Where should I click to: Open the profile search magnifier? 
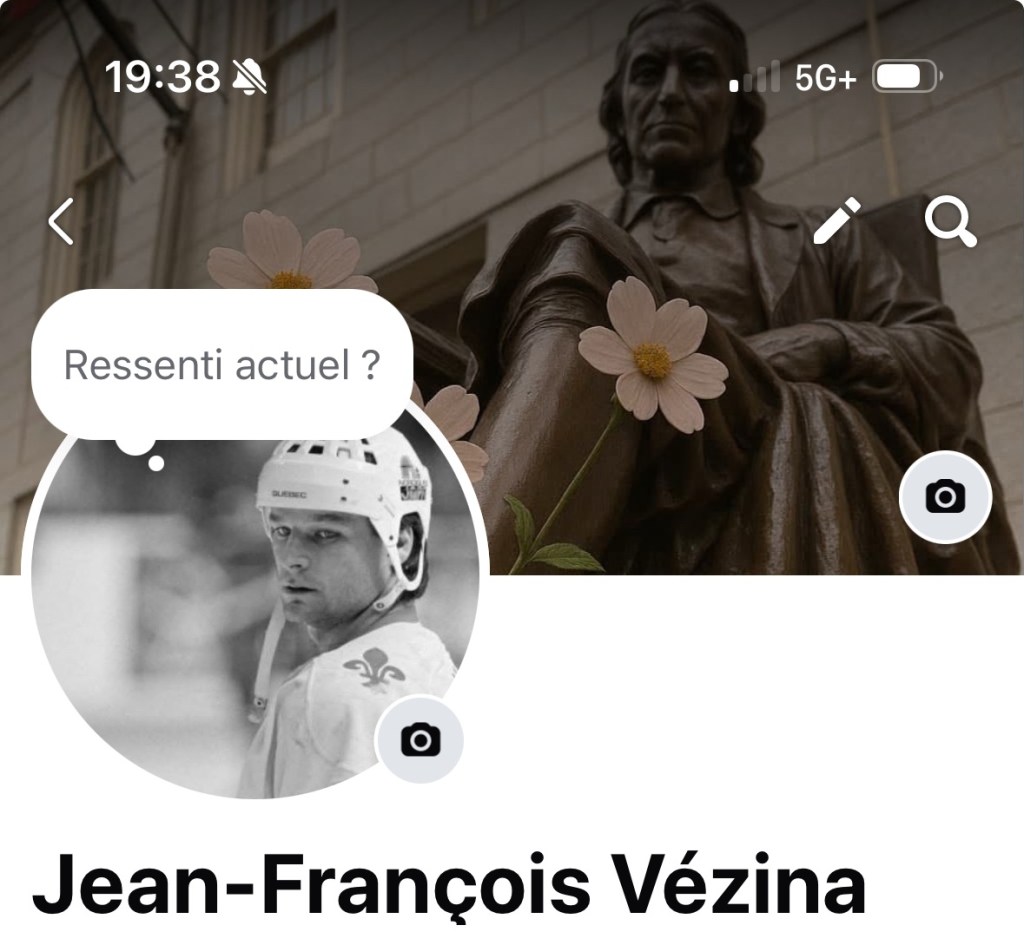950,221
